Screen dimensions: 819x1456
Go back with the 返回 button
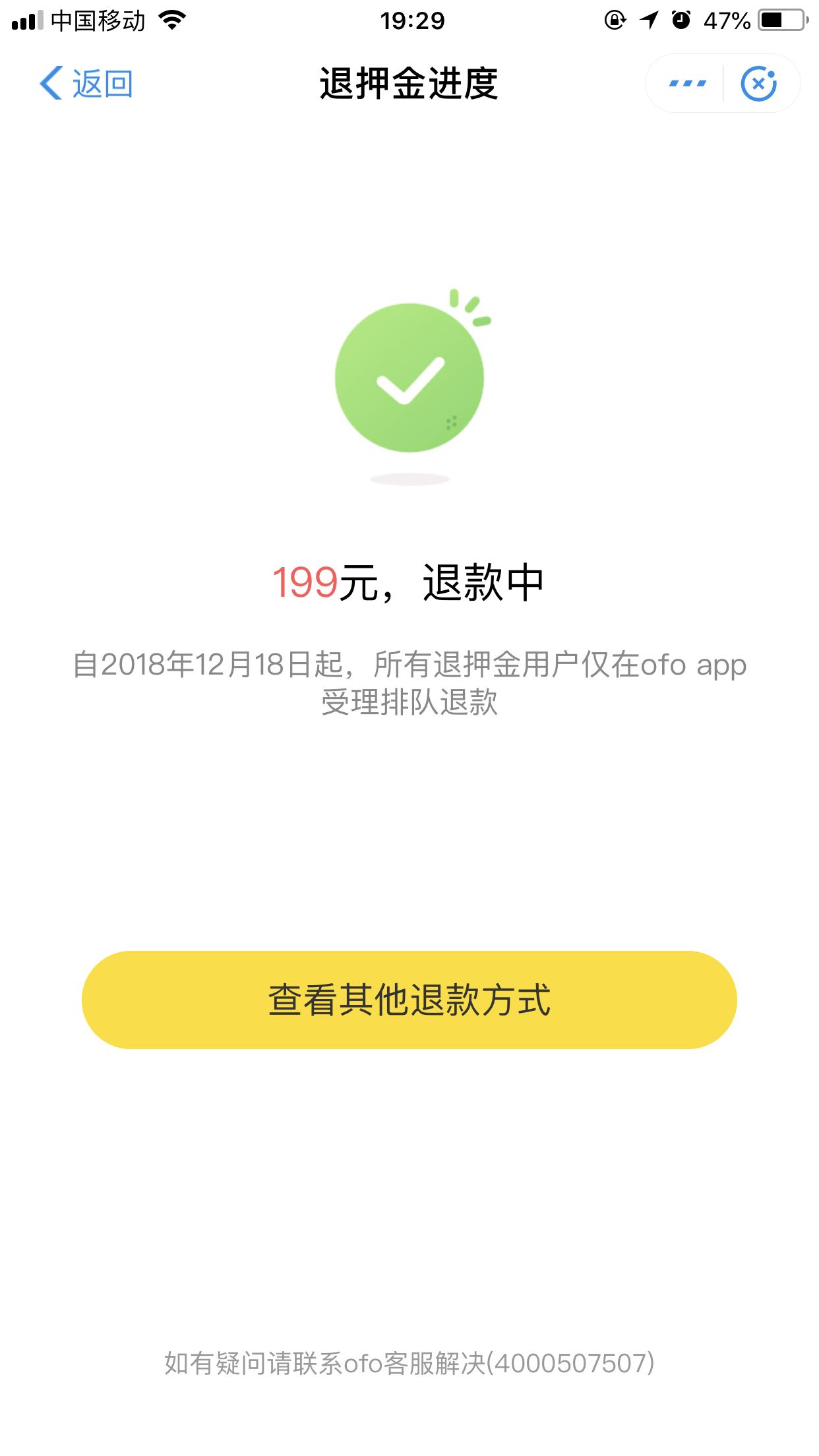point(86,84)
